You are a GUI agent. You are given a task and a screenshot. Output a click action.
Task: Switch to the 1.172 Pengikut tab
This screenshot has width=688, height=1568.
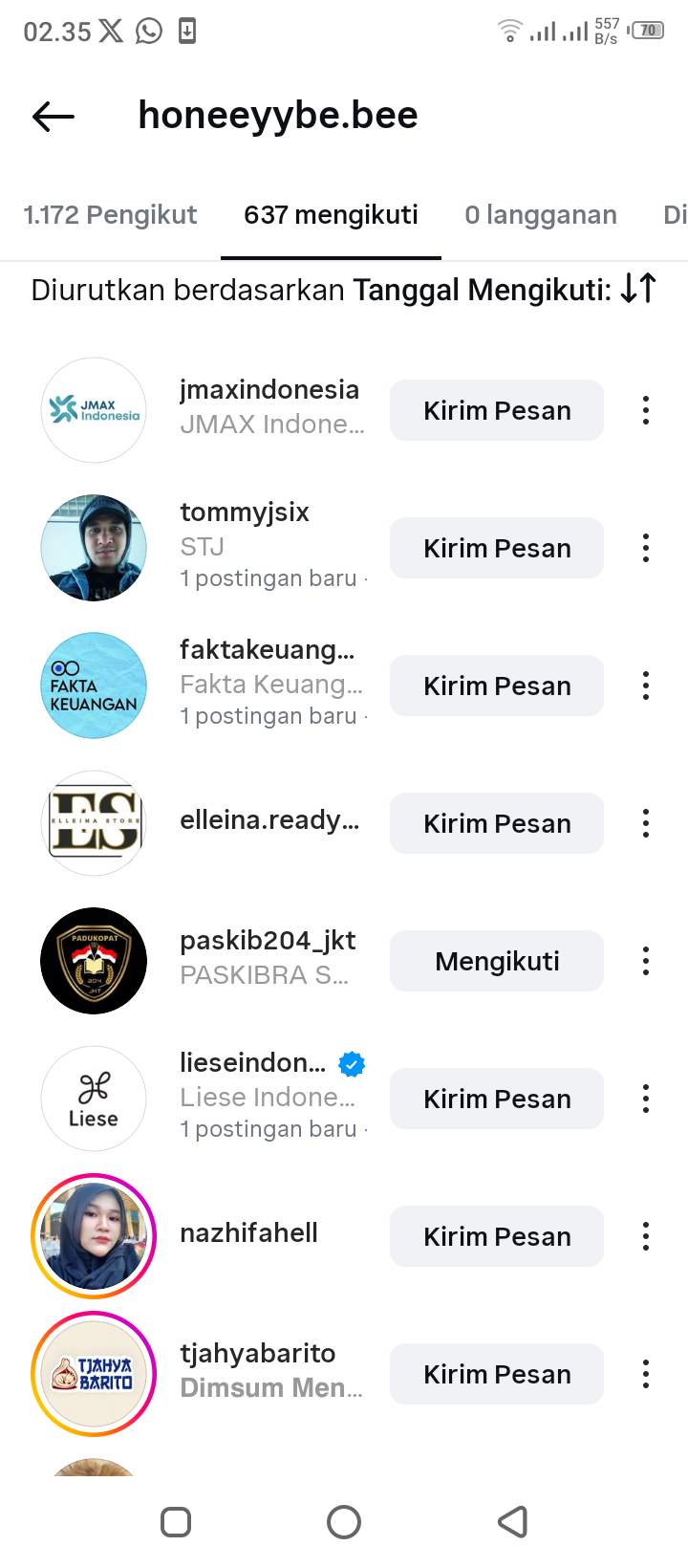point(110,215)
